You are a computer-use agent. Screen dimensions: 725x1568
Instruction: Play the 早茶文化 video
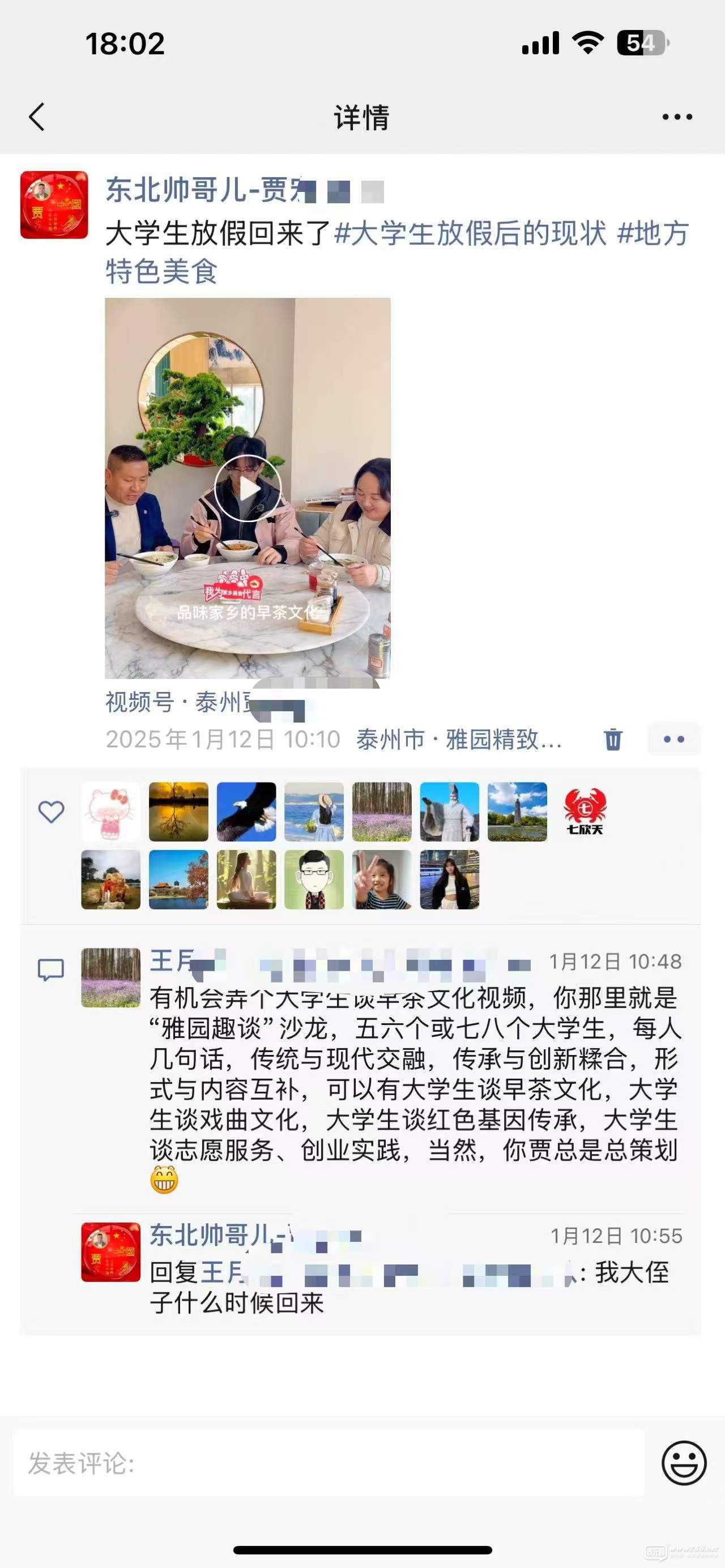click(x=247, y=488)
